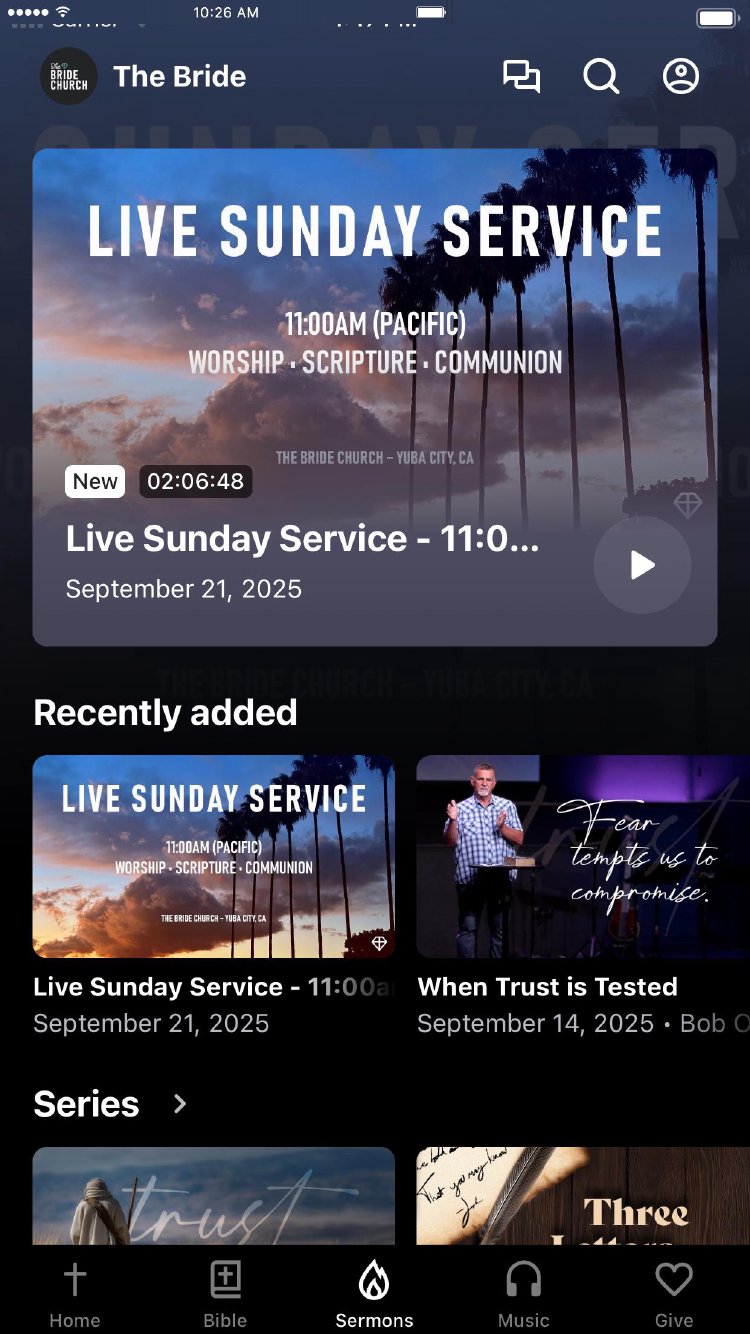Open the chat messages icon
Image resolution: width=750 pixels, height=1334 pixels.
pos(521,77)
